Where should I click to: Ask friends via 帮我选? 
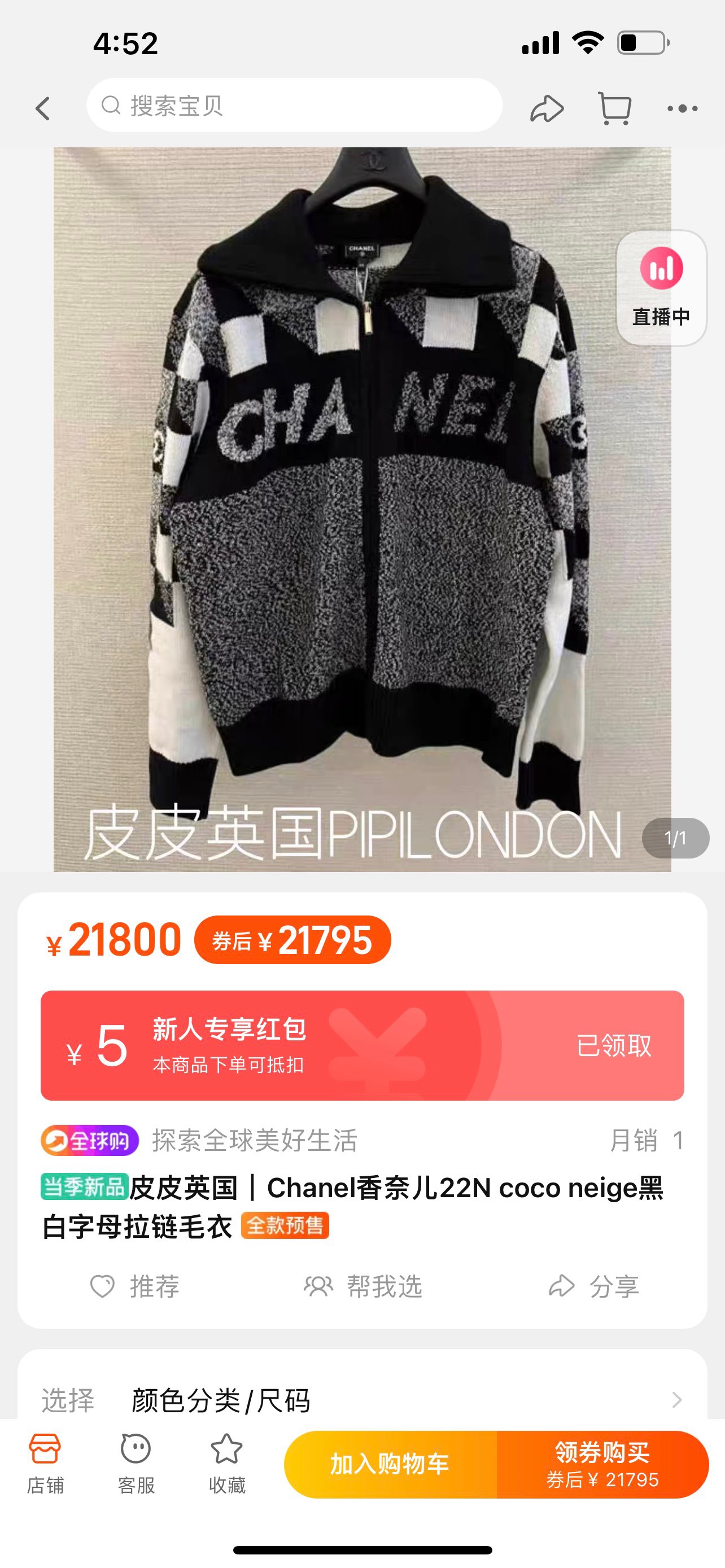(363, 1286)
